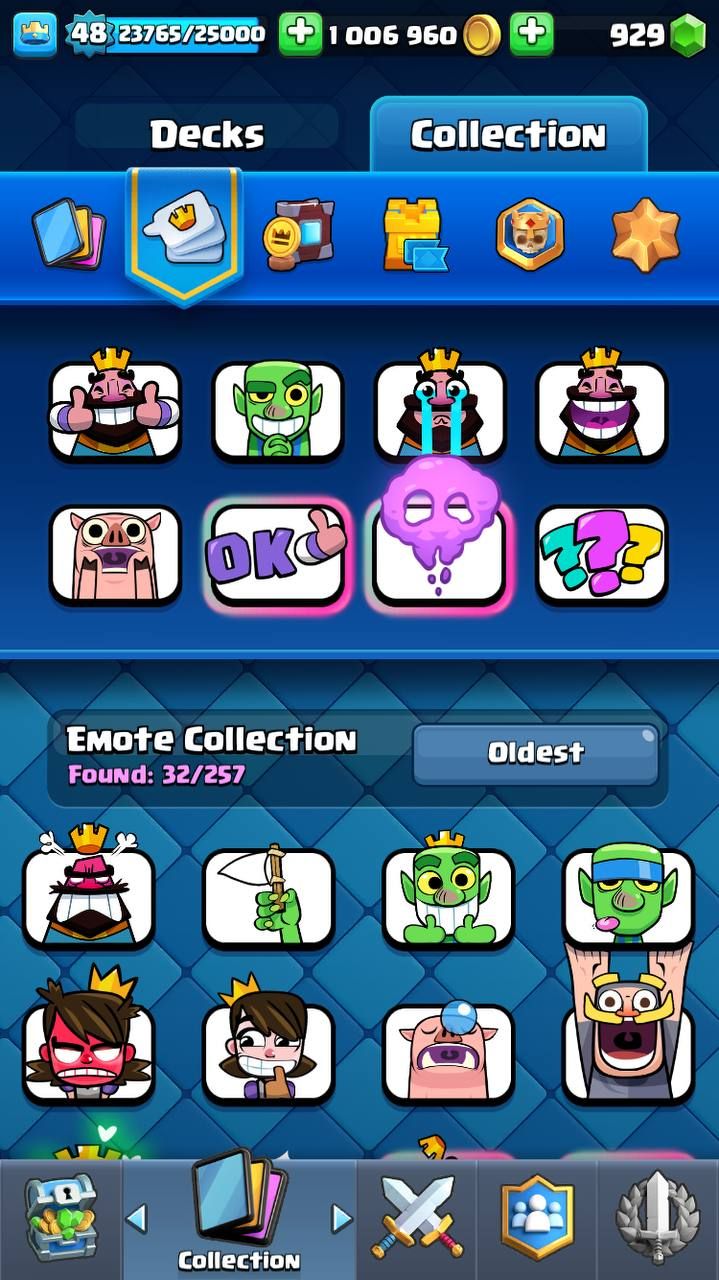Viewport: 719px width, 1280px height.
Task: Open the banners tab with coin icon
Action: [298, 235]
